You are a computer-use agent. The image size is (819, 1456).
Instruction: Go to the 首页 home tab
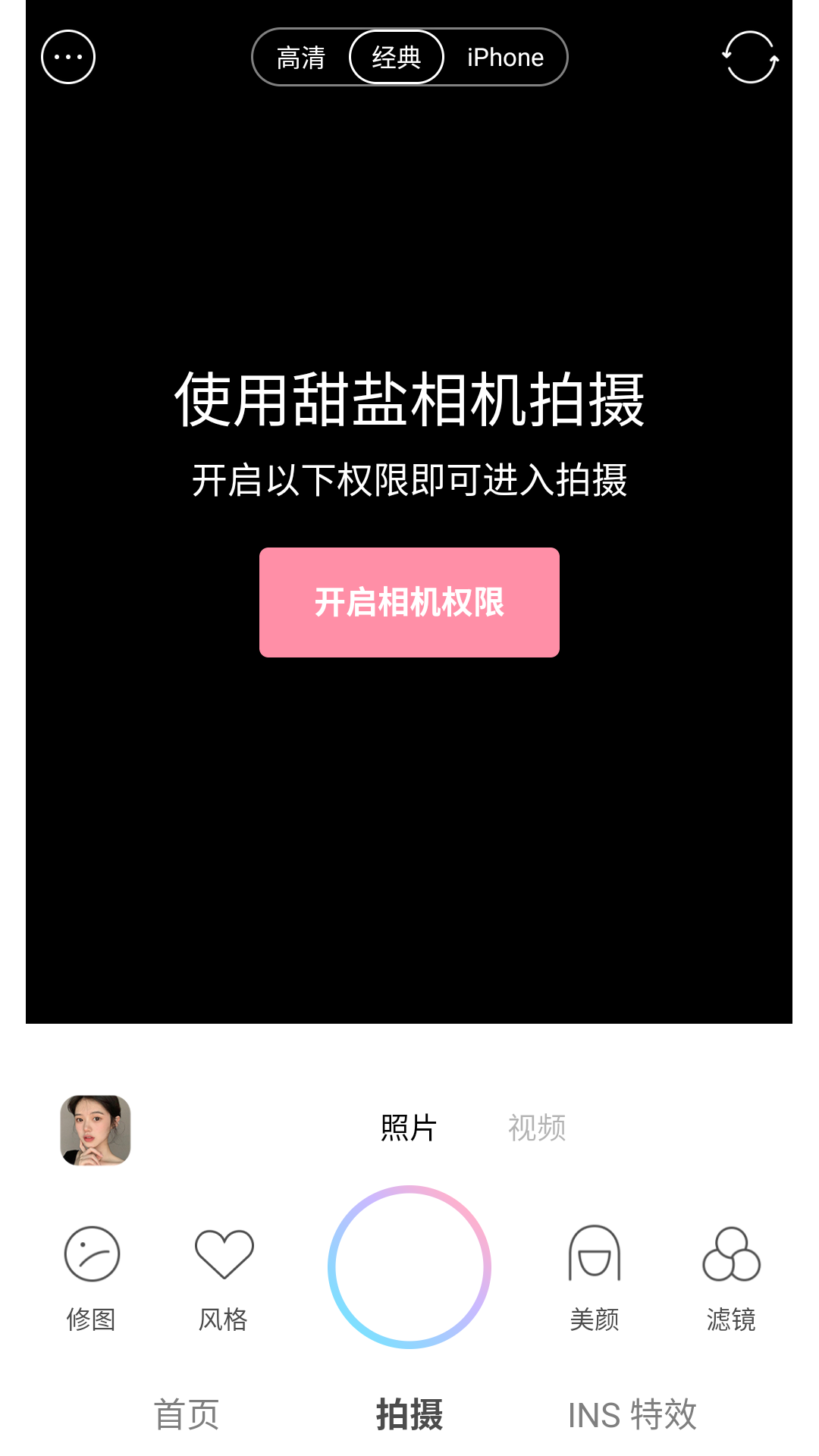tap(187, 1414)
